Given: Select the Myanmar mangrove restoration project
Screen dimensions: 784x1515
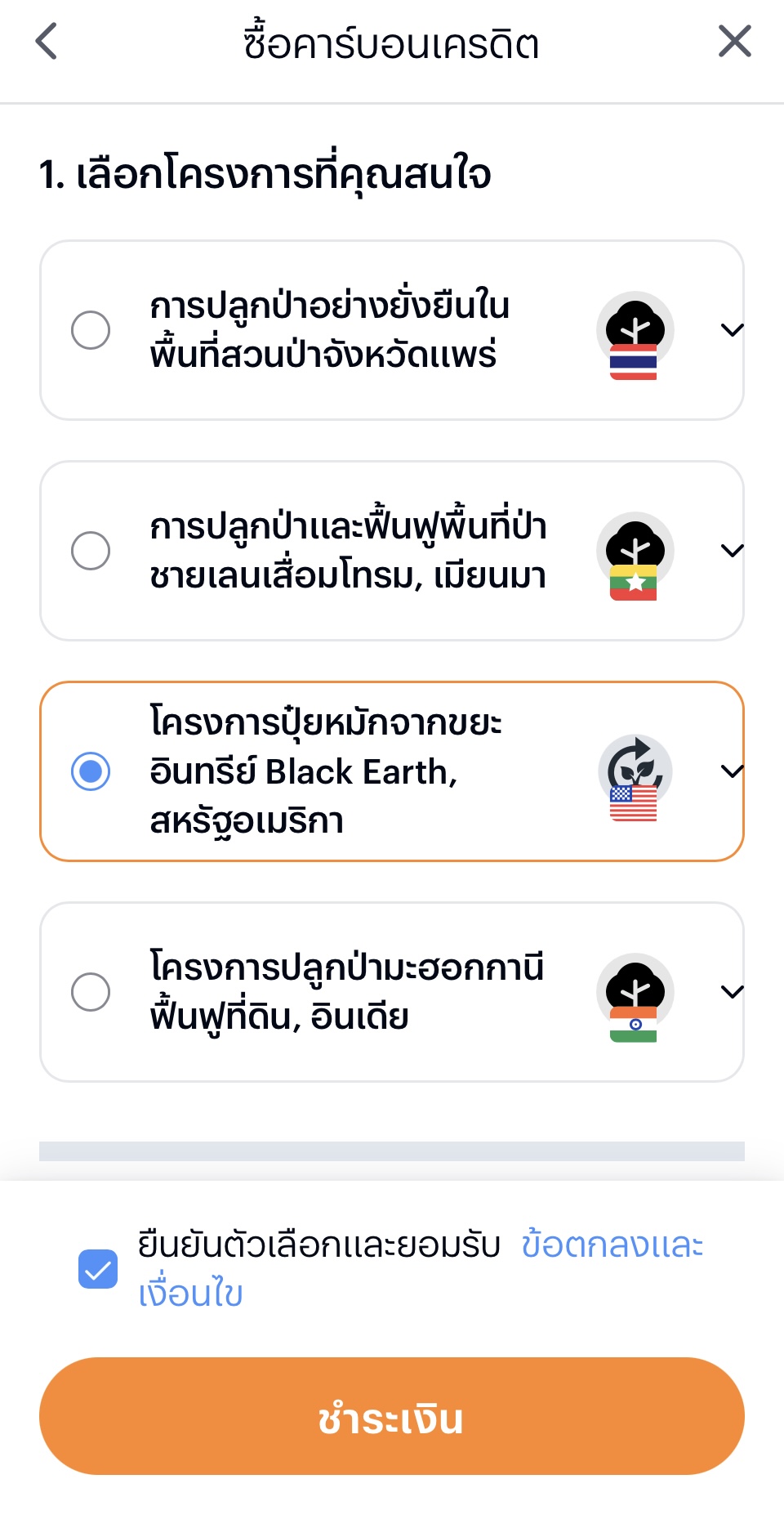Looking at the screenshot, I should click(x=91, y=551).
